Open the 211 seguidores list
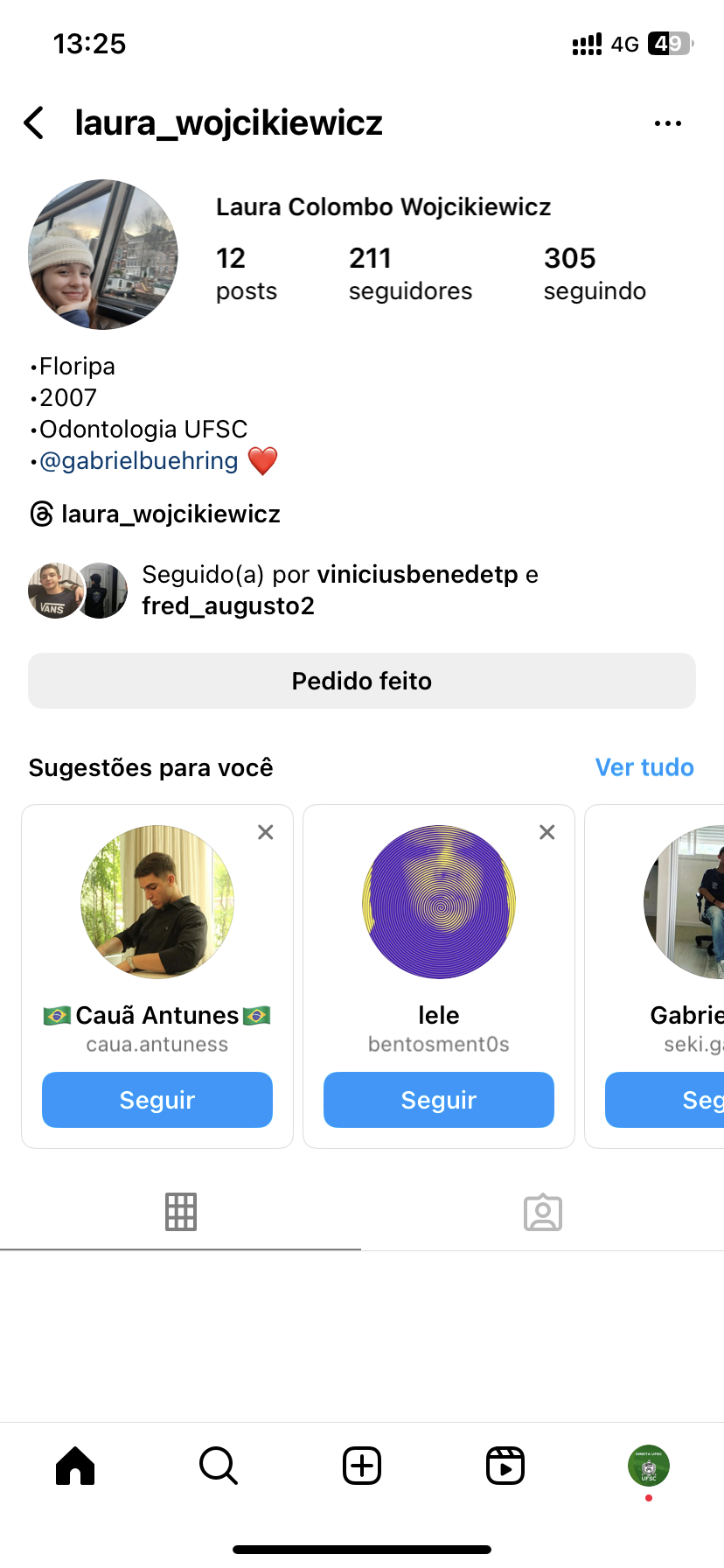 click(x=410, y=273)
